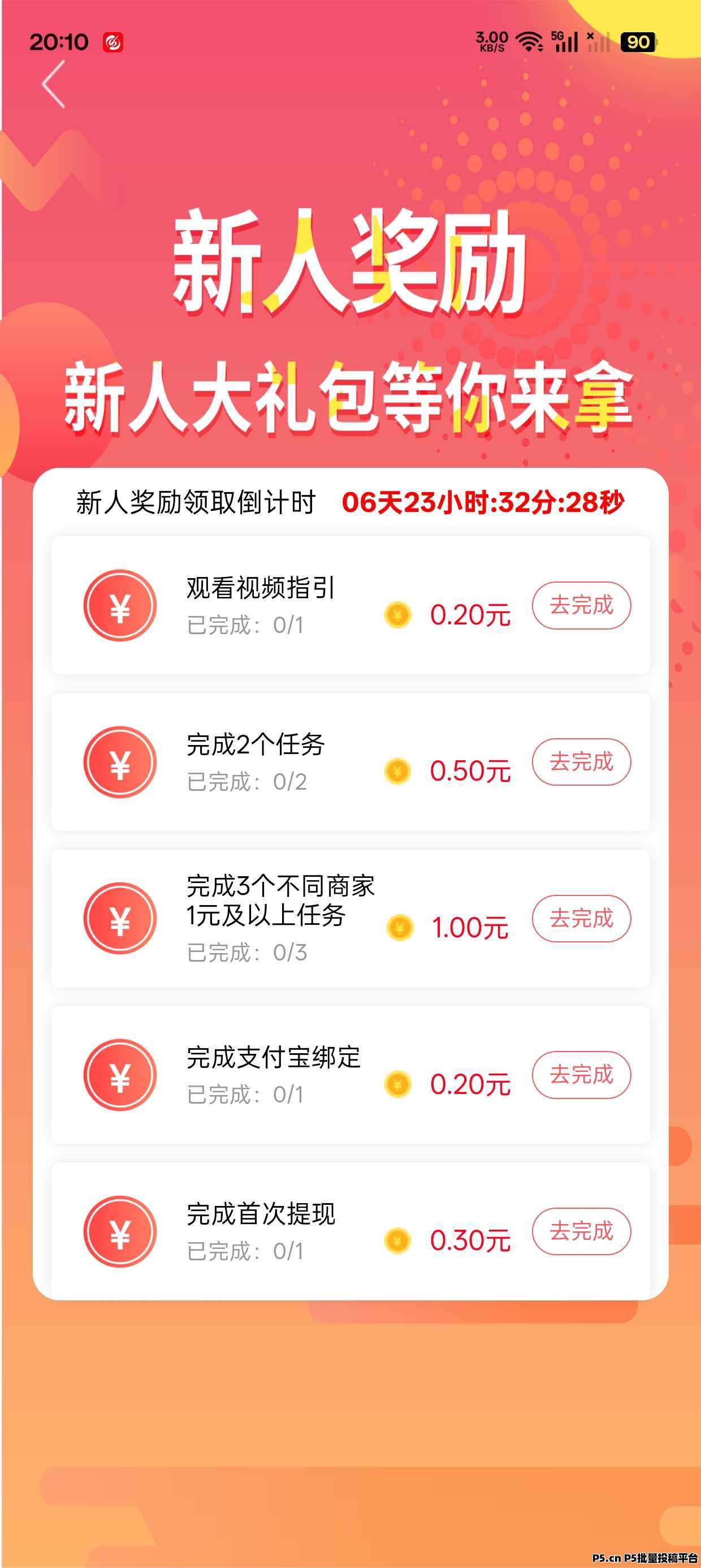Tap 去完成 for 完成首次提现
Screen dimensions: 701x1568
(x=581, y=1231)
